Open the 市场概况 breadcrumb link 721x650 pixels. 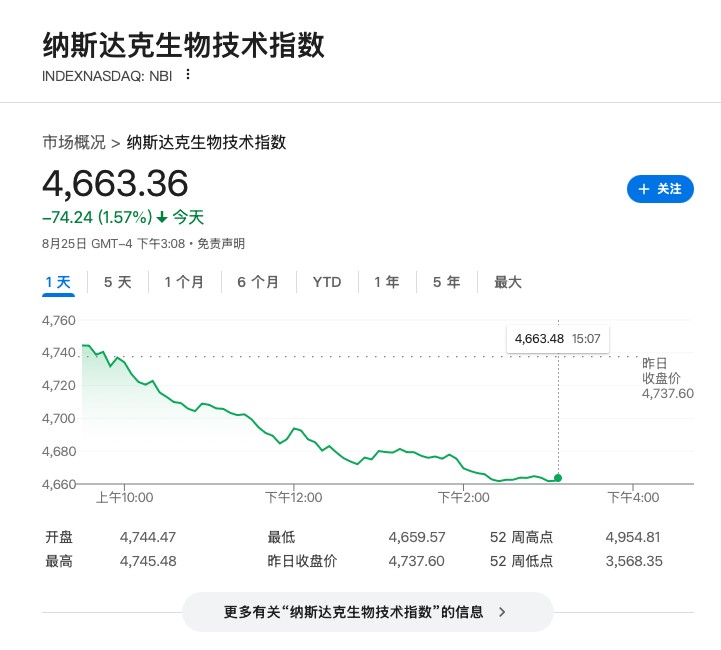(73, 142)
